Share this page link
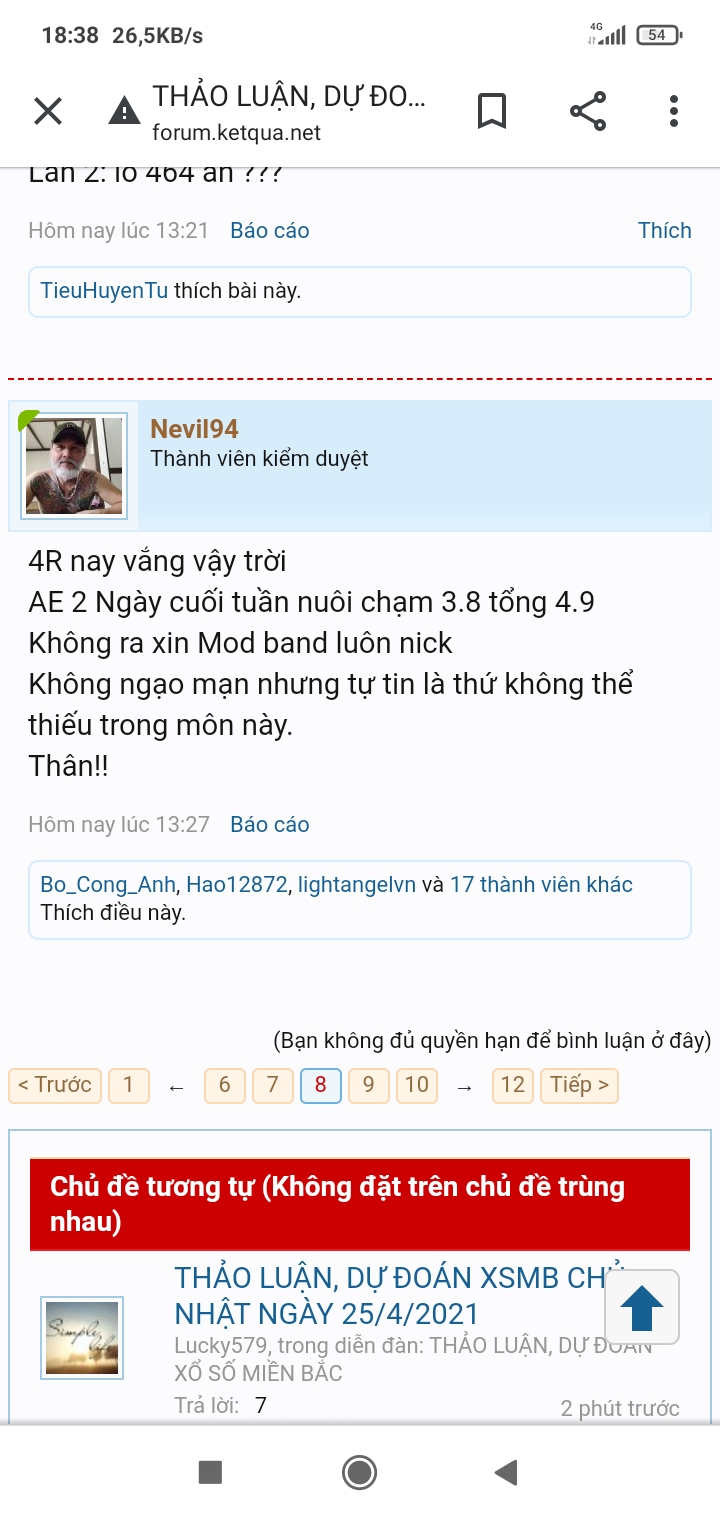Viewport: 720px width, 1520px height. click(588, 111)
